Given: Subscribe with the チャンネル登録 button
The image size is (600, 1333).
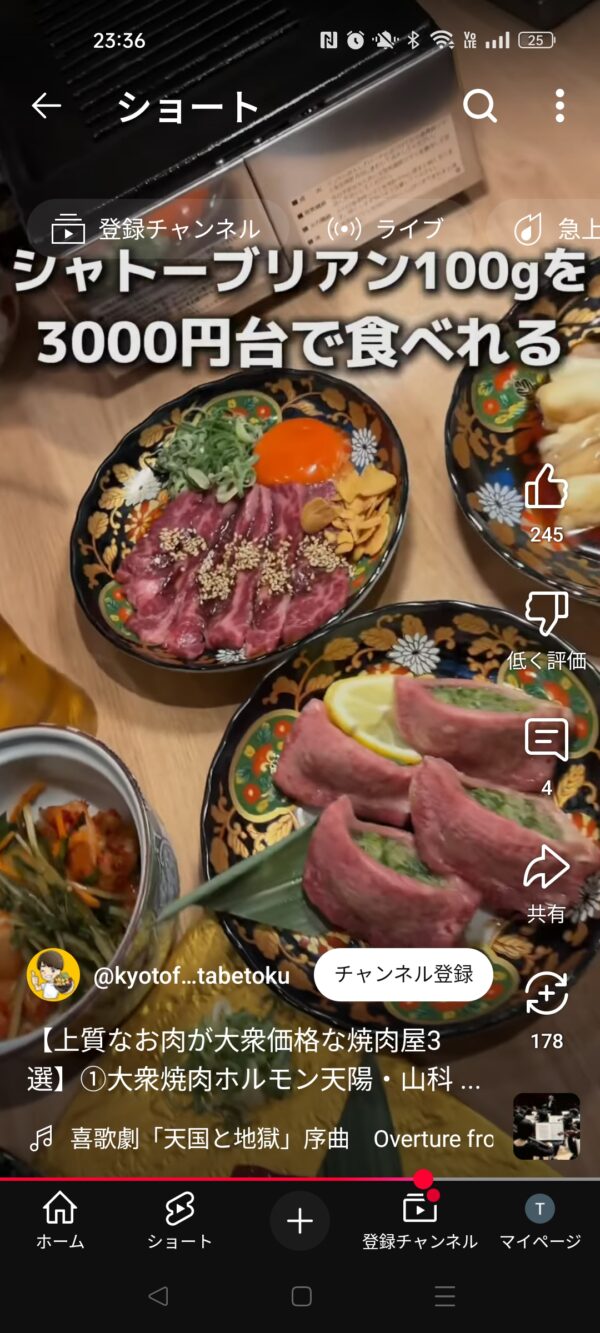Looking at the screenshot, I should click(x=403, y=974).
